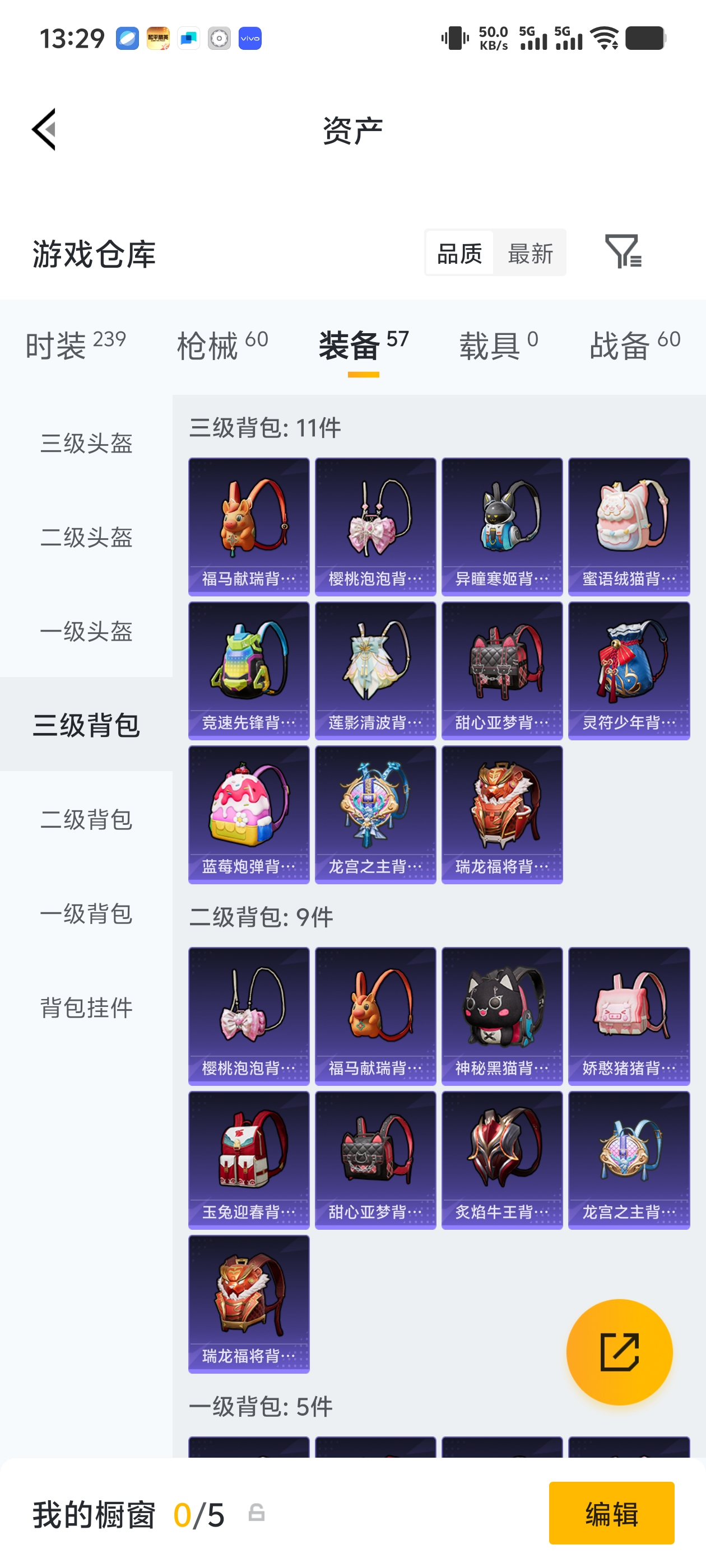Tap the back arrow to leave 资产 page

(44, 130)
